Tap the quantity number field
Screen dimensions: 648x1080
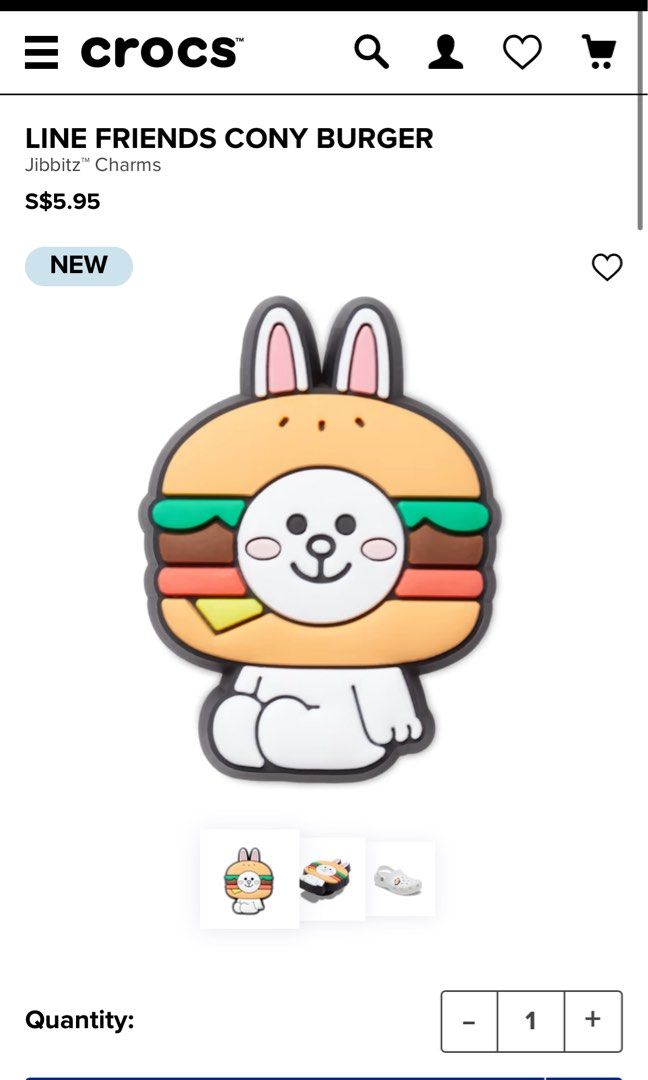(x=530, y=1021)
